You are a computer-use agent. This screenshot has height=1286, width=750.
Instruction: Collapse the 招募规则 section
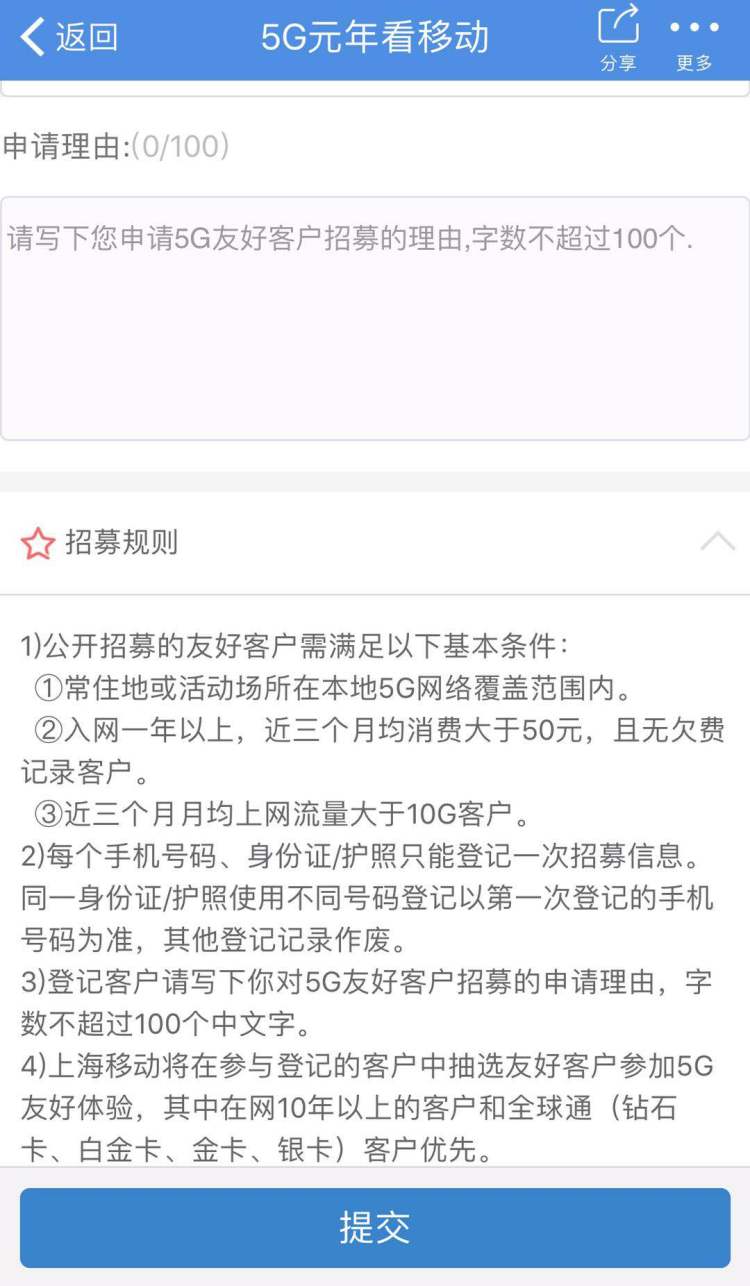[x=717, y=543]
